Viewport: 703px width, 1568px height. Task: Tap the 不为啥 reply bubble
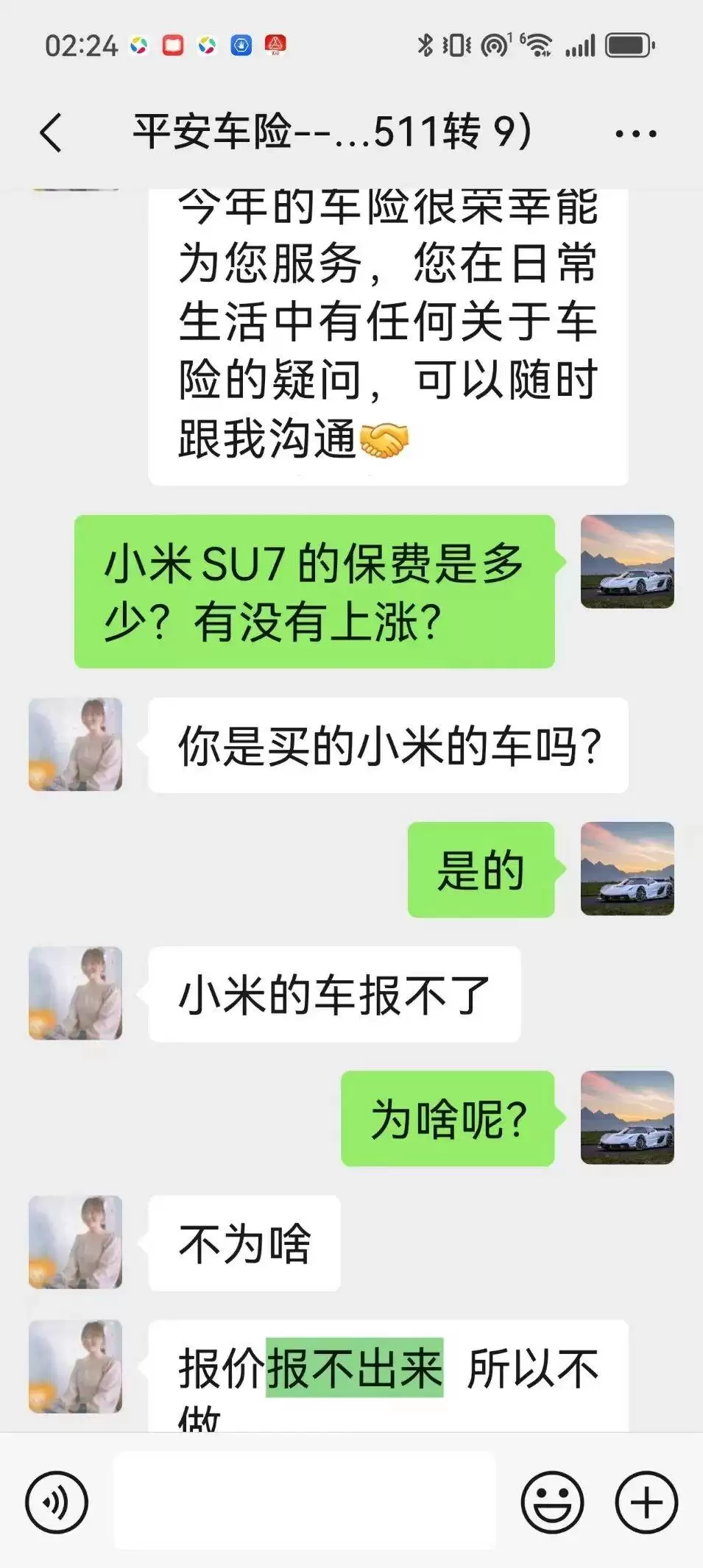(243, 1242)
